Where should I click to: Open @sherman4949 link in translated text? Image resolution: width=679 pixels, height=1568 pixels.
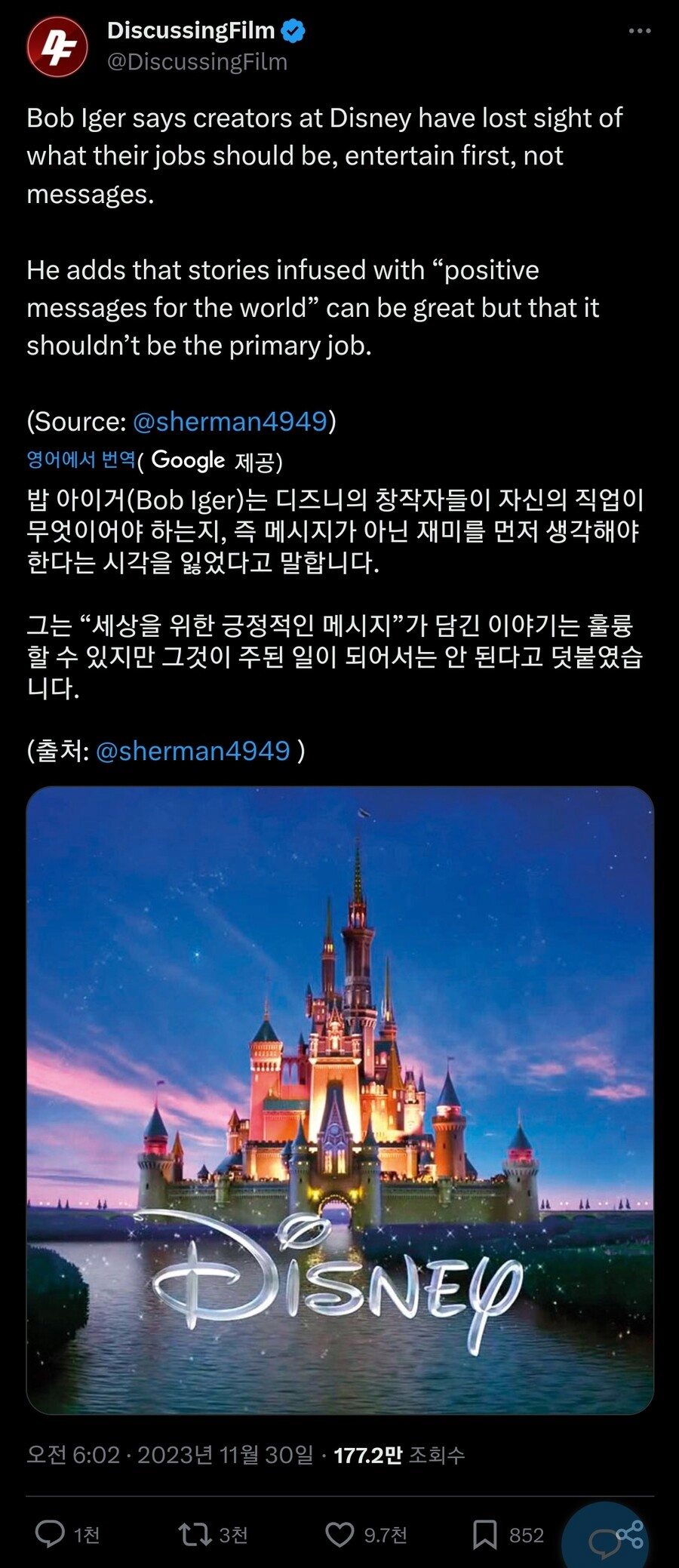193,751
